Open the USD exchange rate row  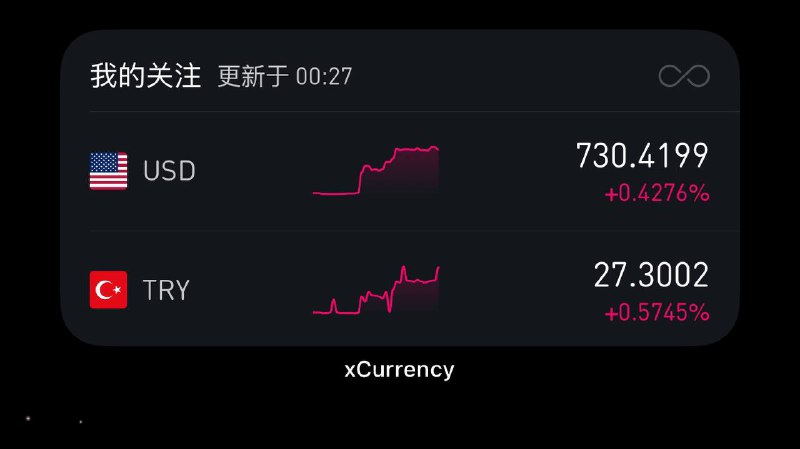400,171
